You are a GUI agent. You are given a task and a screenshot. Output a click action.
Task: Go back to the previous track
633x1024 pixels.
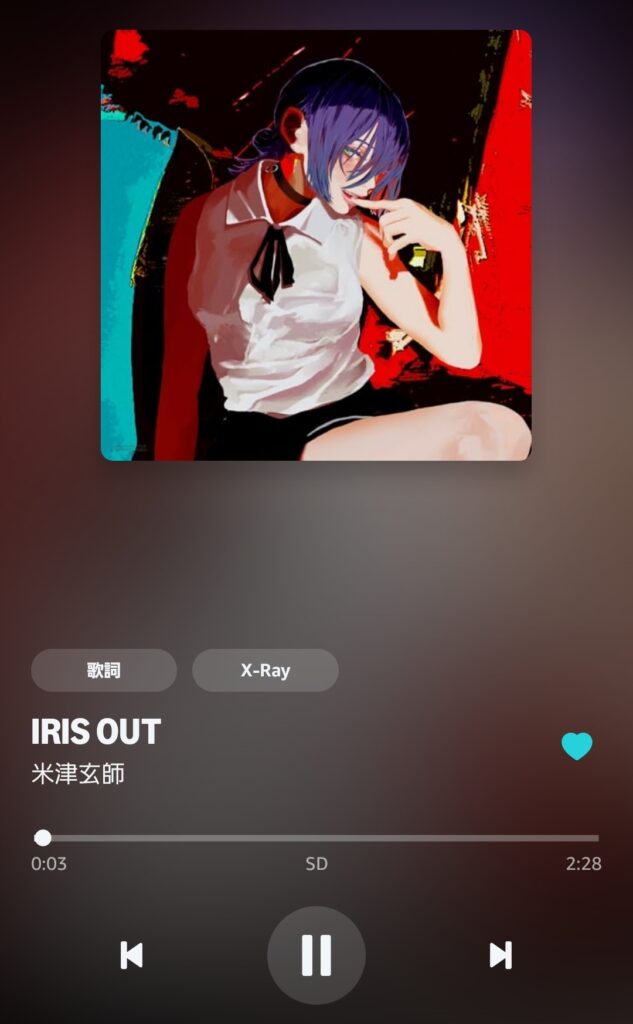coord(132,955)
